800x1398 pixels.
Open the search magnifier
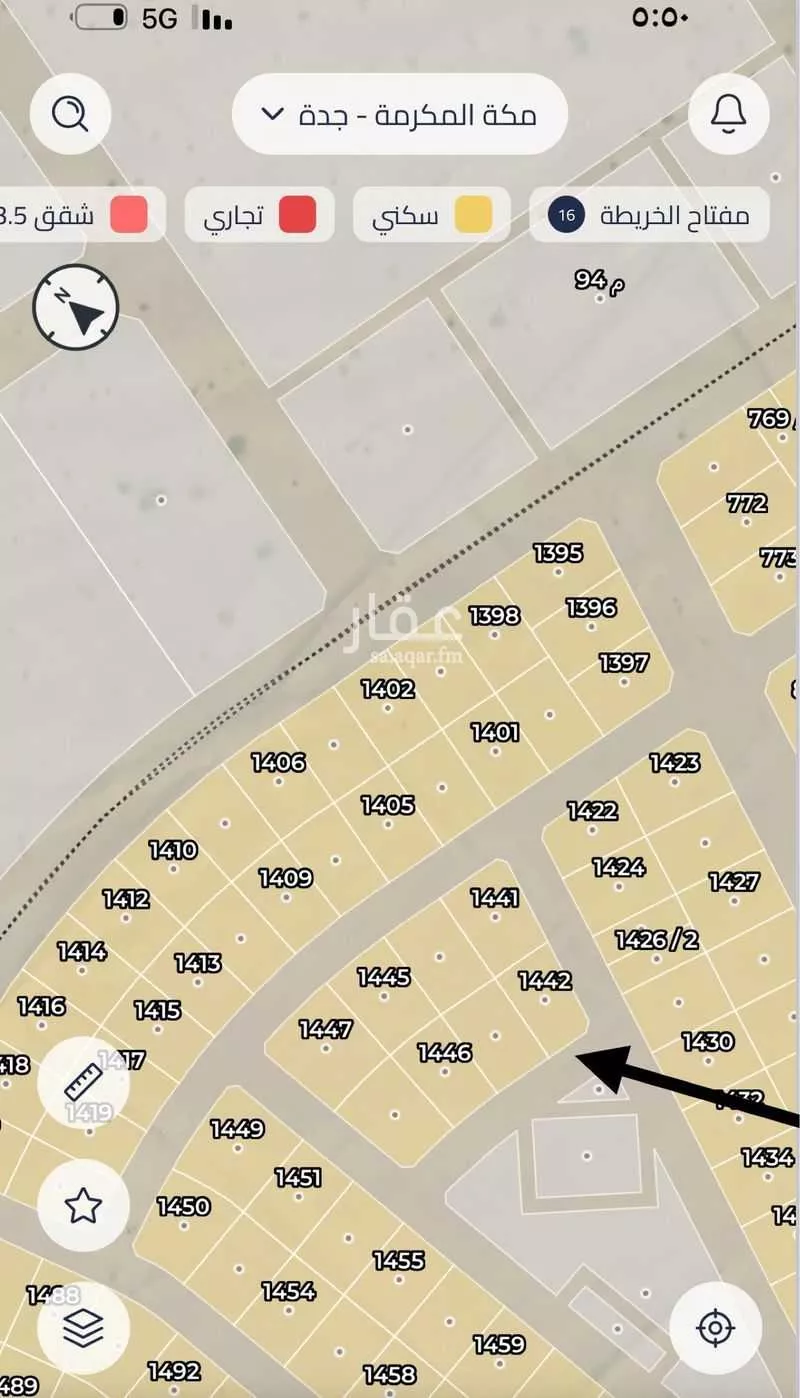coord(70,113)
